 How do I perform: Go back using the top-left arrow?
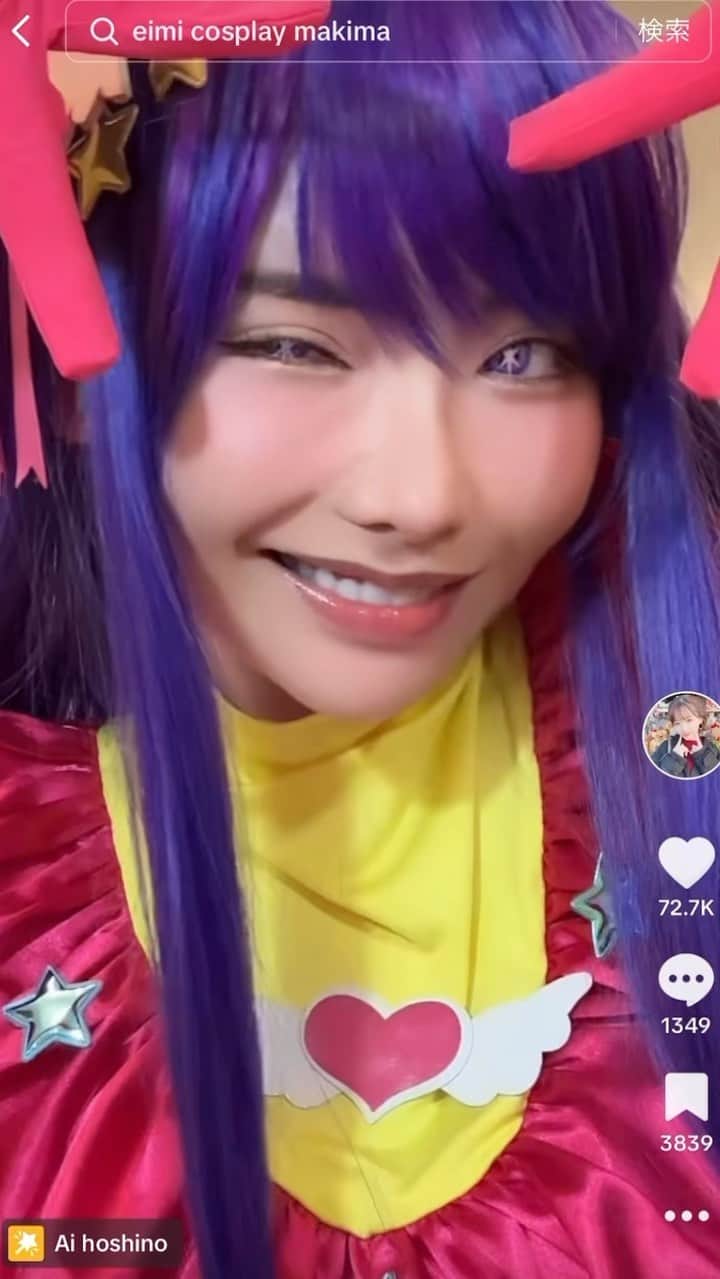pos(22,32)
